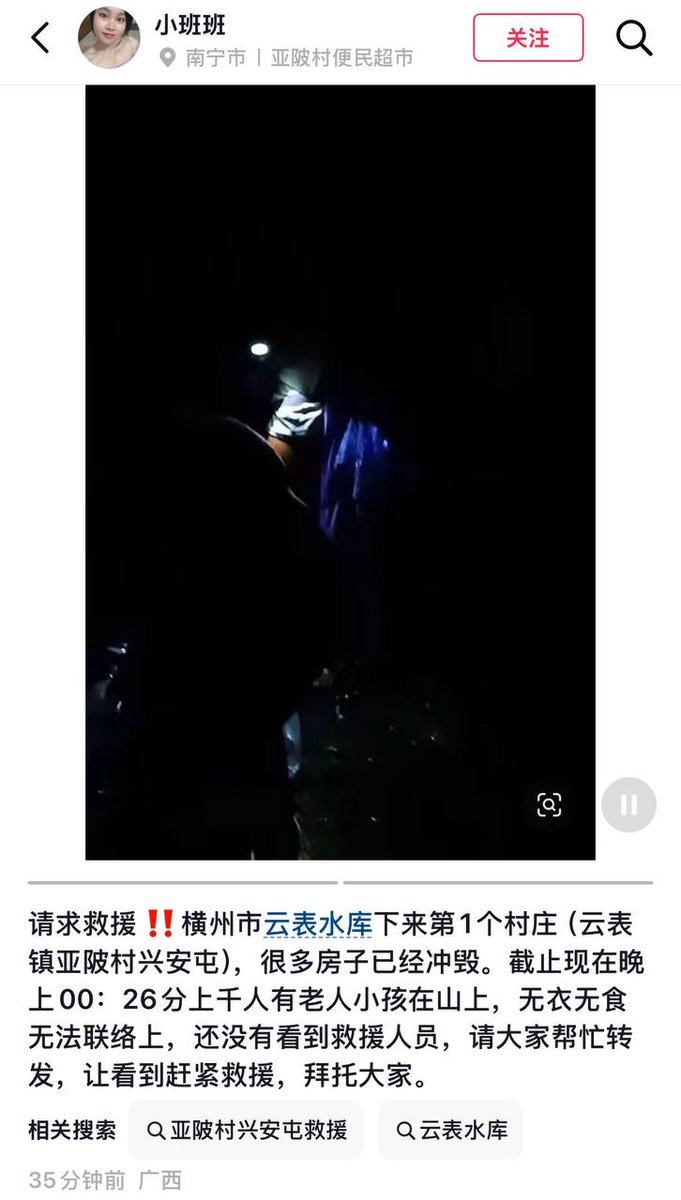
Task: Open the image search scan icon
Action: [x=549, y=804]
